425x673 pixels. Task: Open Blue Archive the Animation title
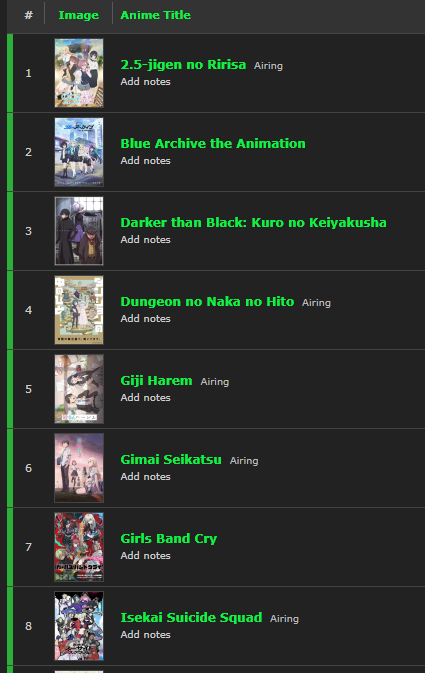(x=213, y=143)
